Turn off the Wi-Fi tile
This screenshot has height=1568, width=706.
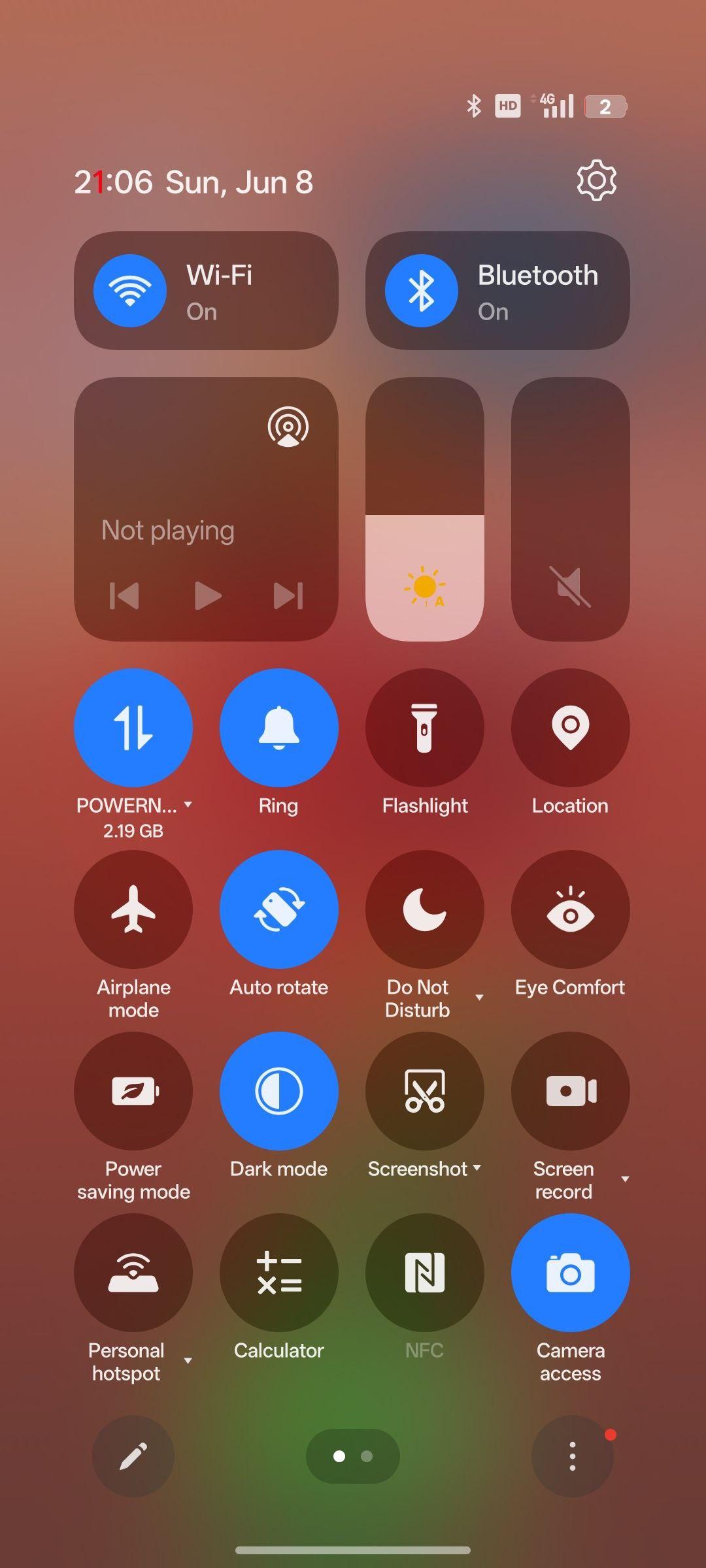pyautogui.click(x=130, y=291)
